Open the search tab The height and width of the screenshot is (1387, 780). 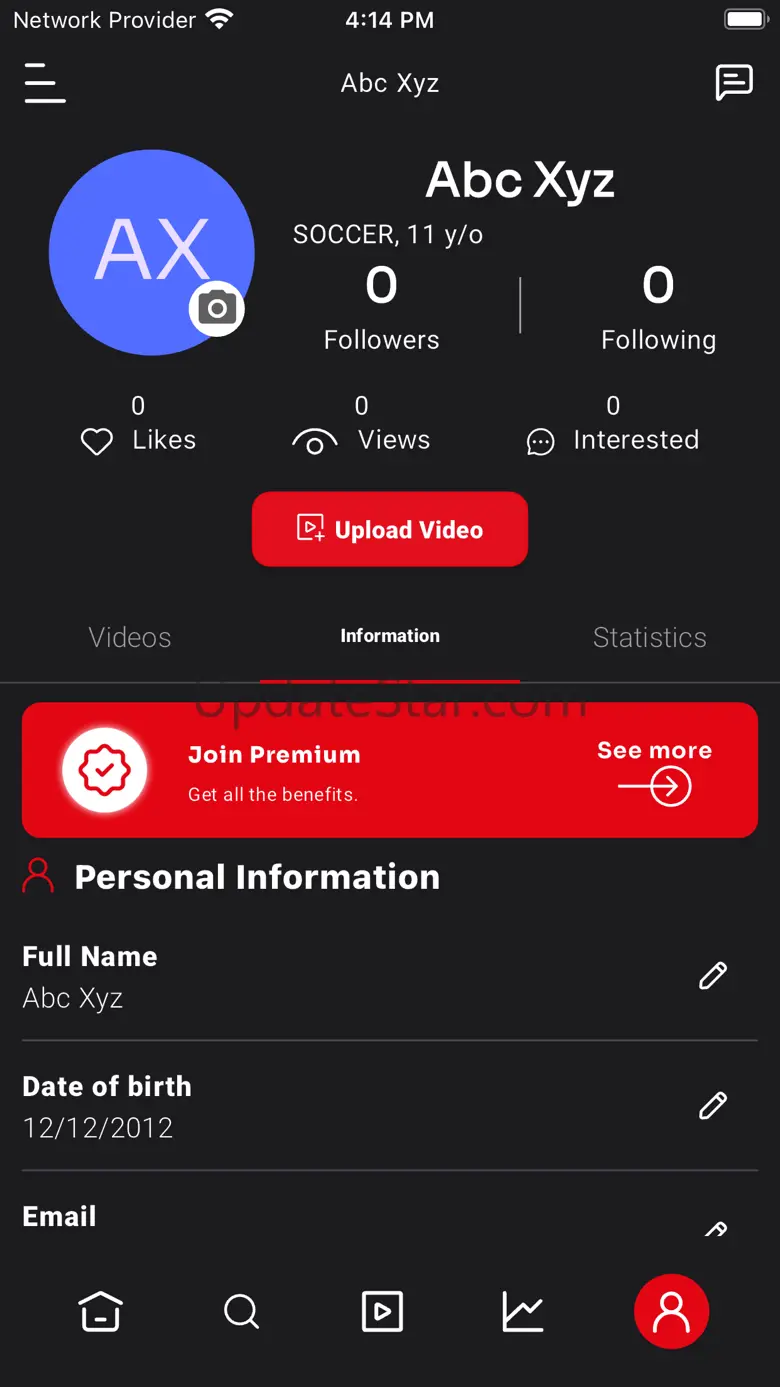pyautogui.click(x=242, y=1311)
